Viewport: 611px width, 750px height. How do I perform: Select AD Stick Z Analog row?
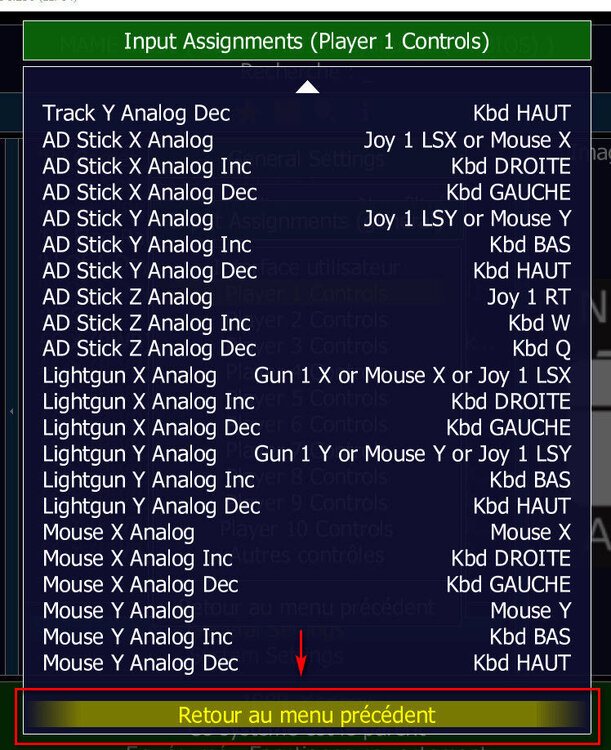tap(306, 297)
